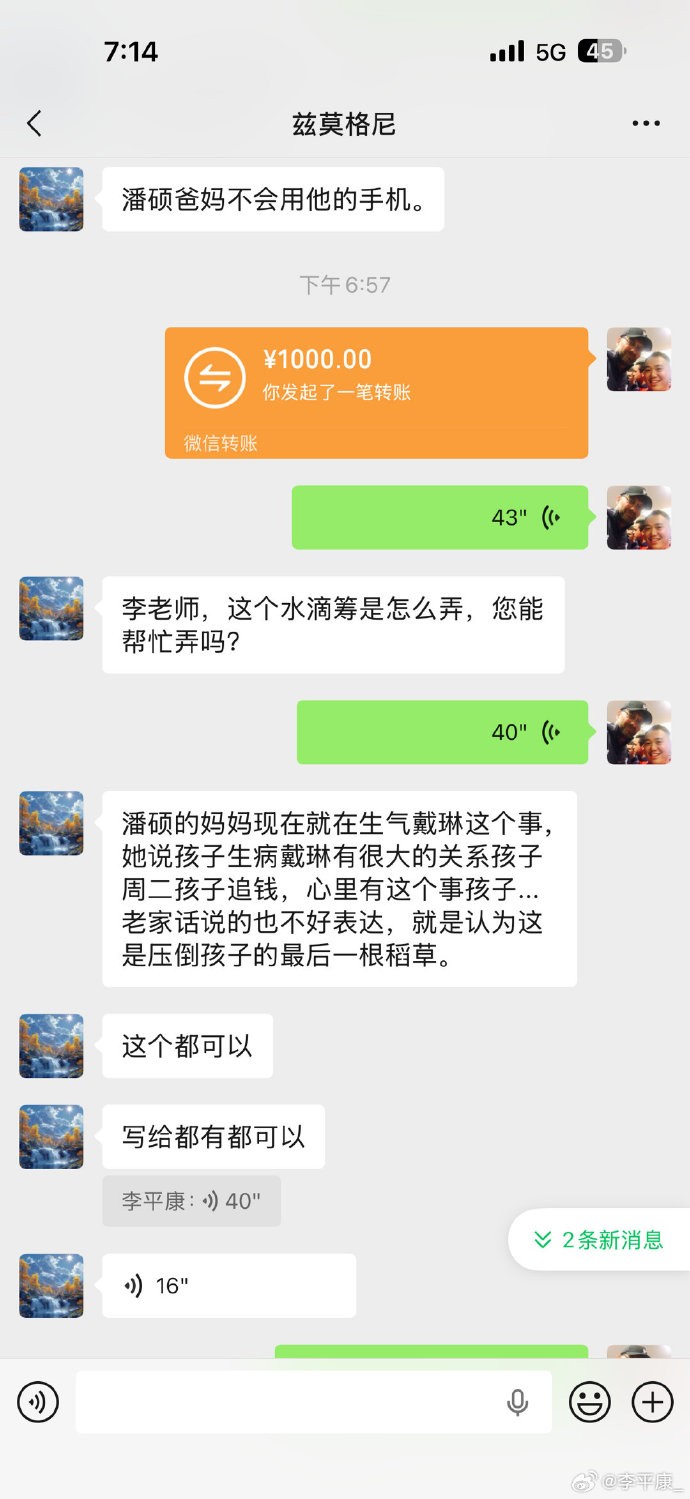The height and width of the screenshot is (1499, 690).
Task: Open the chat overflow menu
Action: coord(646,124)
